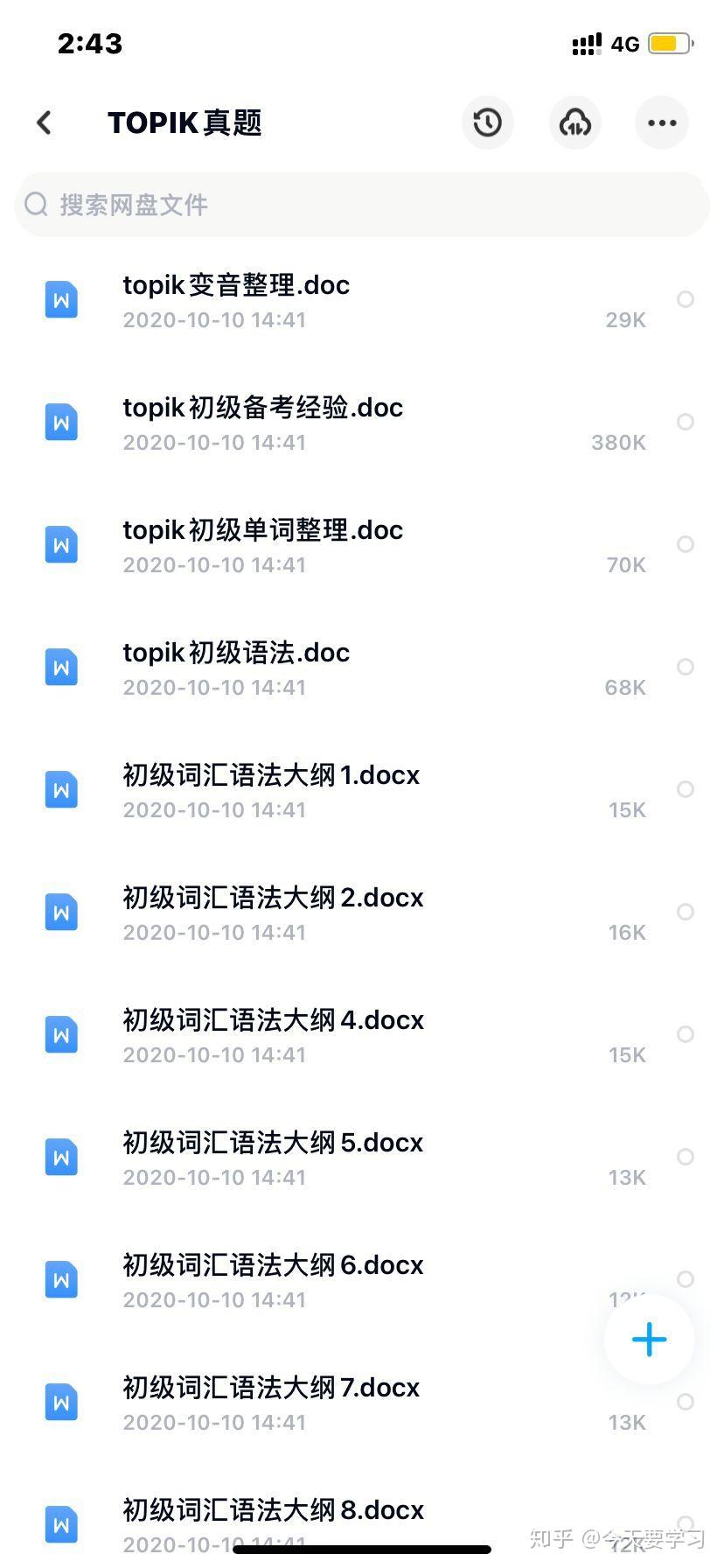Screen dimensions: 724x1568
Task: Select the circle beside 初级词汇语法大纲2.docx
Action: pyautogui.click(x=686, y=912)
